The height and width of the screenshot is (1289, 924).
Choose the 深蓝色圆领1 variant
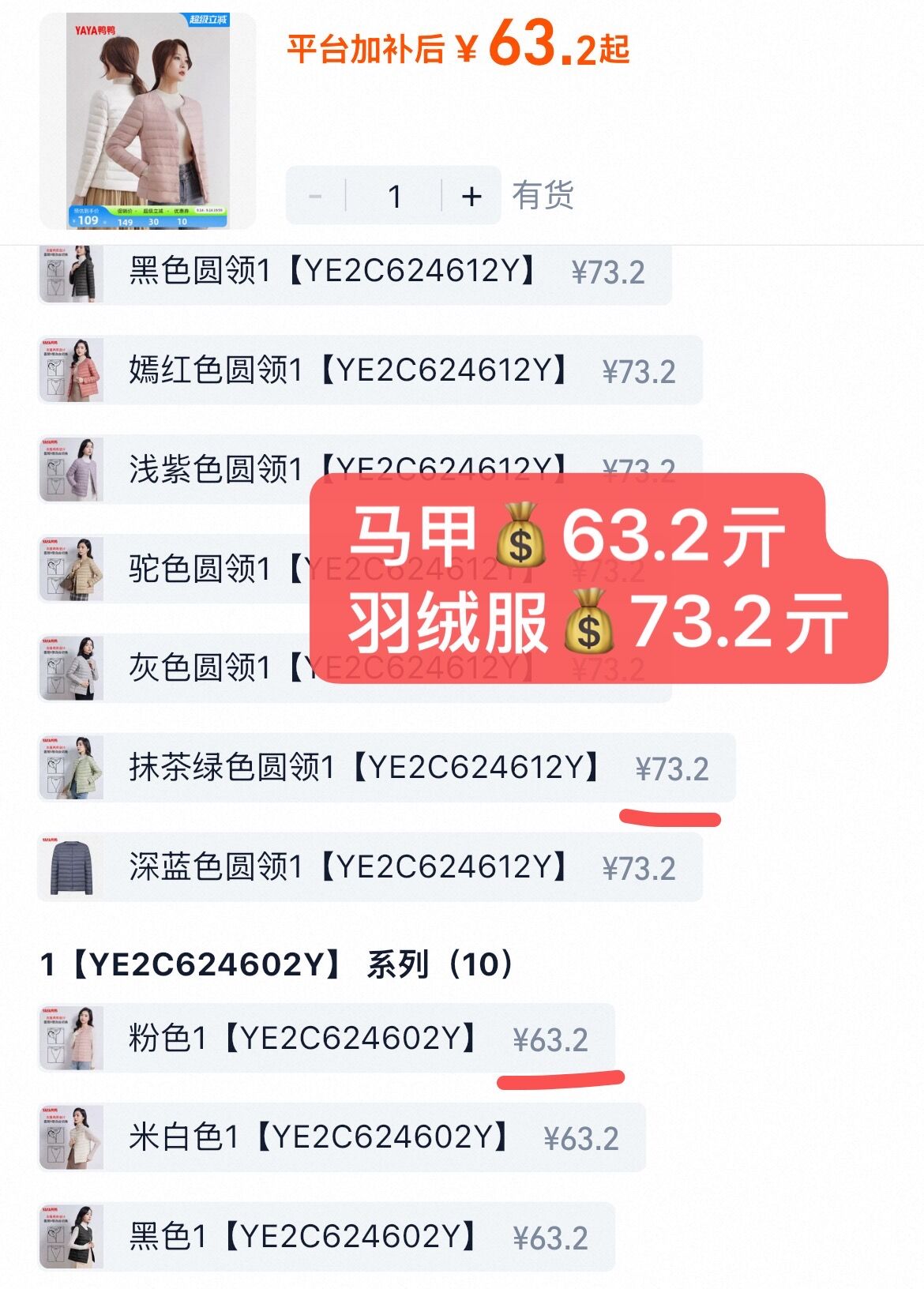click(370, 867)
